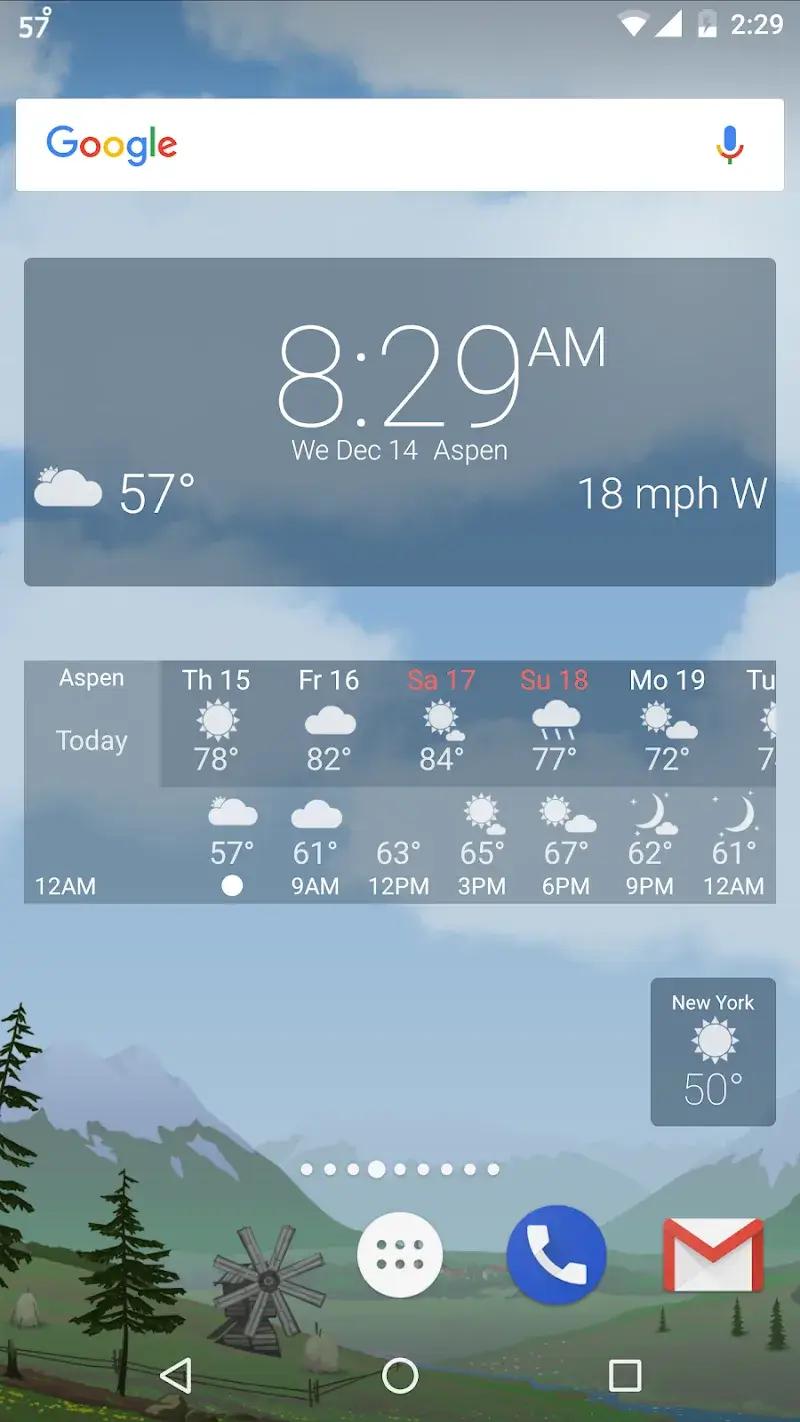Open the app drawer
The height and width of the screenshot is (1422, 800).
pos(399,1256)
